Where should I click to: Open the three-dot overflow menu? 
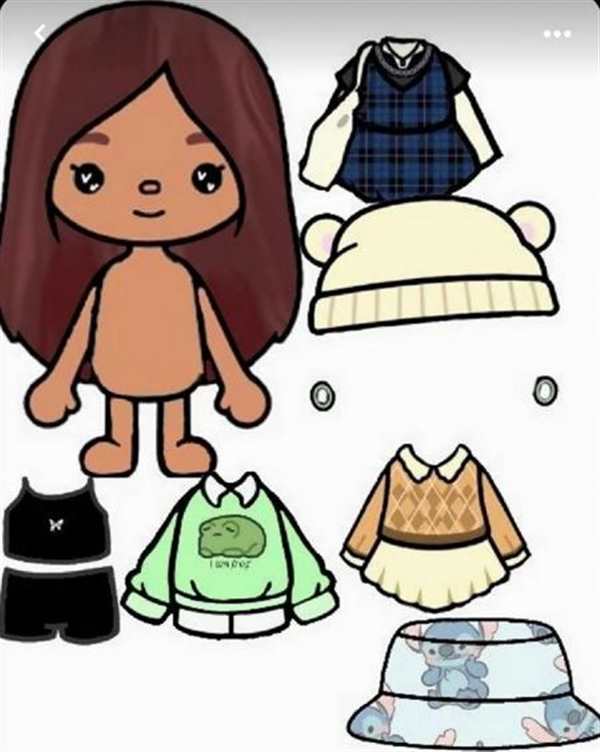[557, 33]
